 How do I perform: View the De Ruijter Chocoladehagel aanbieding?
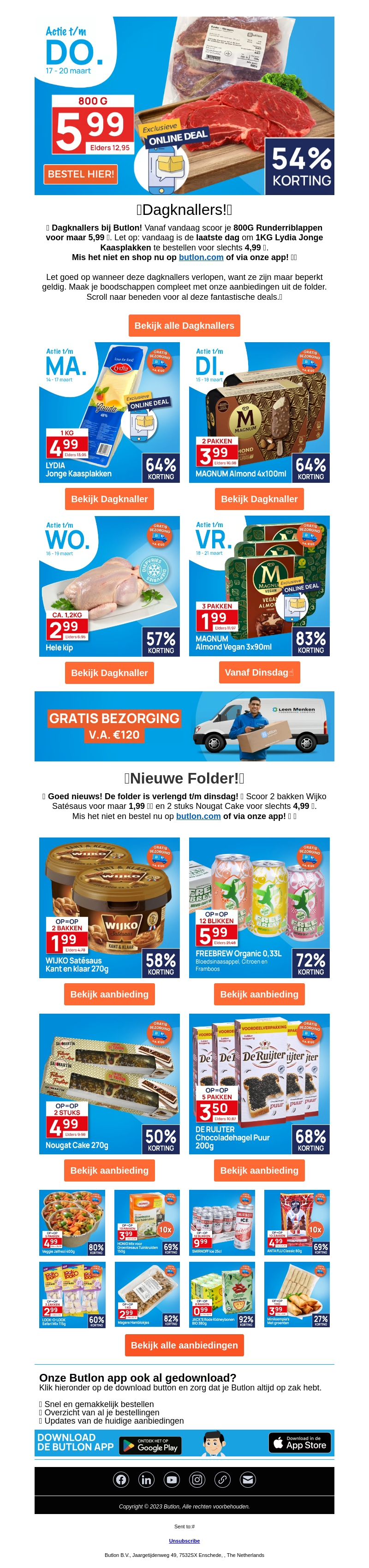(259, 1170)
